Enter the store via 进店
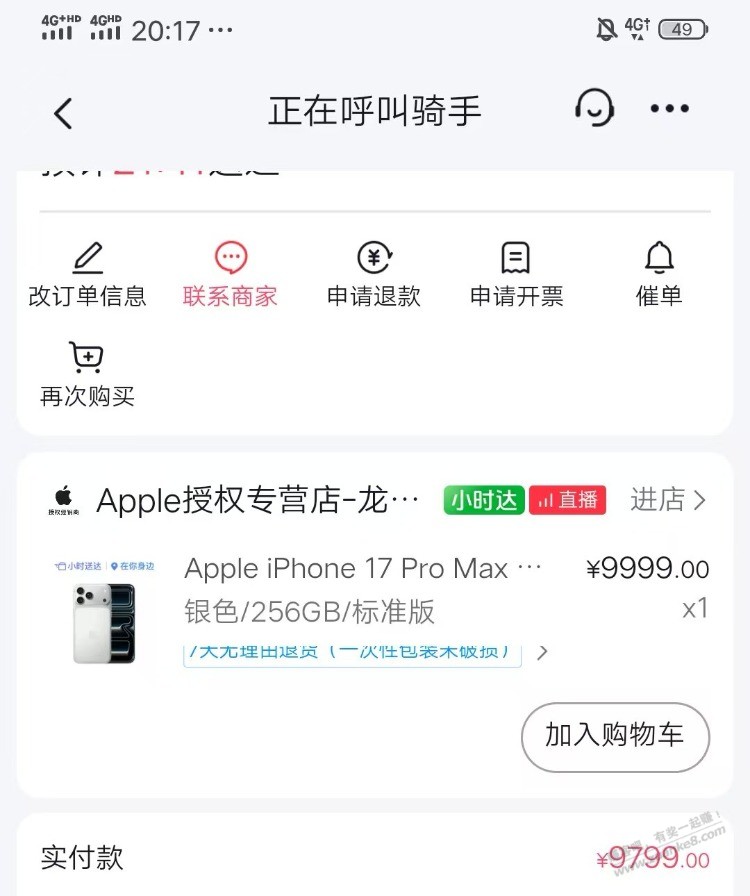This screenshot has width=750, height=896. coord(668,499)
